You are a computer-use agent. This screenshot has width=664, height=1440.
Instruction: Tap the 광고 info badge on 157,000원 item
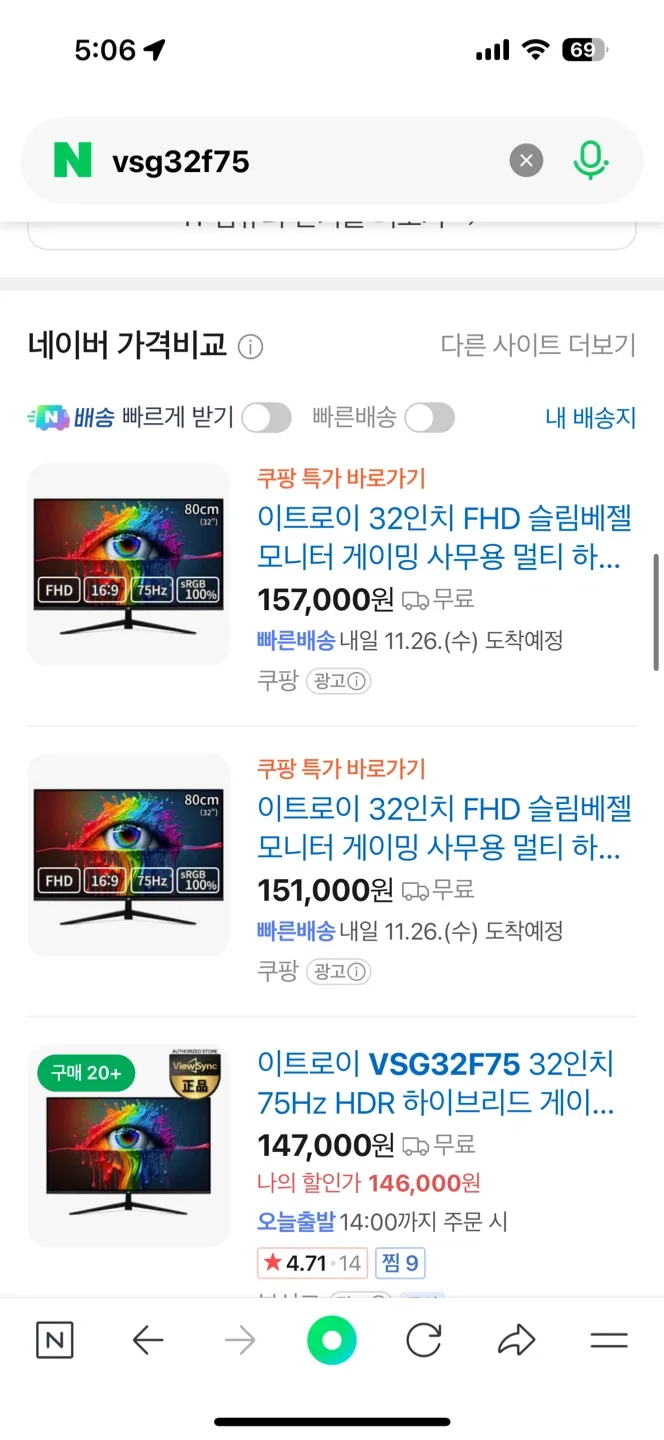340,682
